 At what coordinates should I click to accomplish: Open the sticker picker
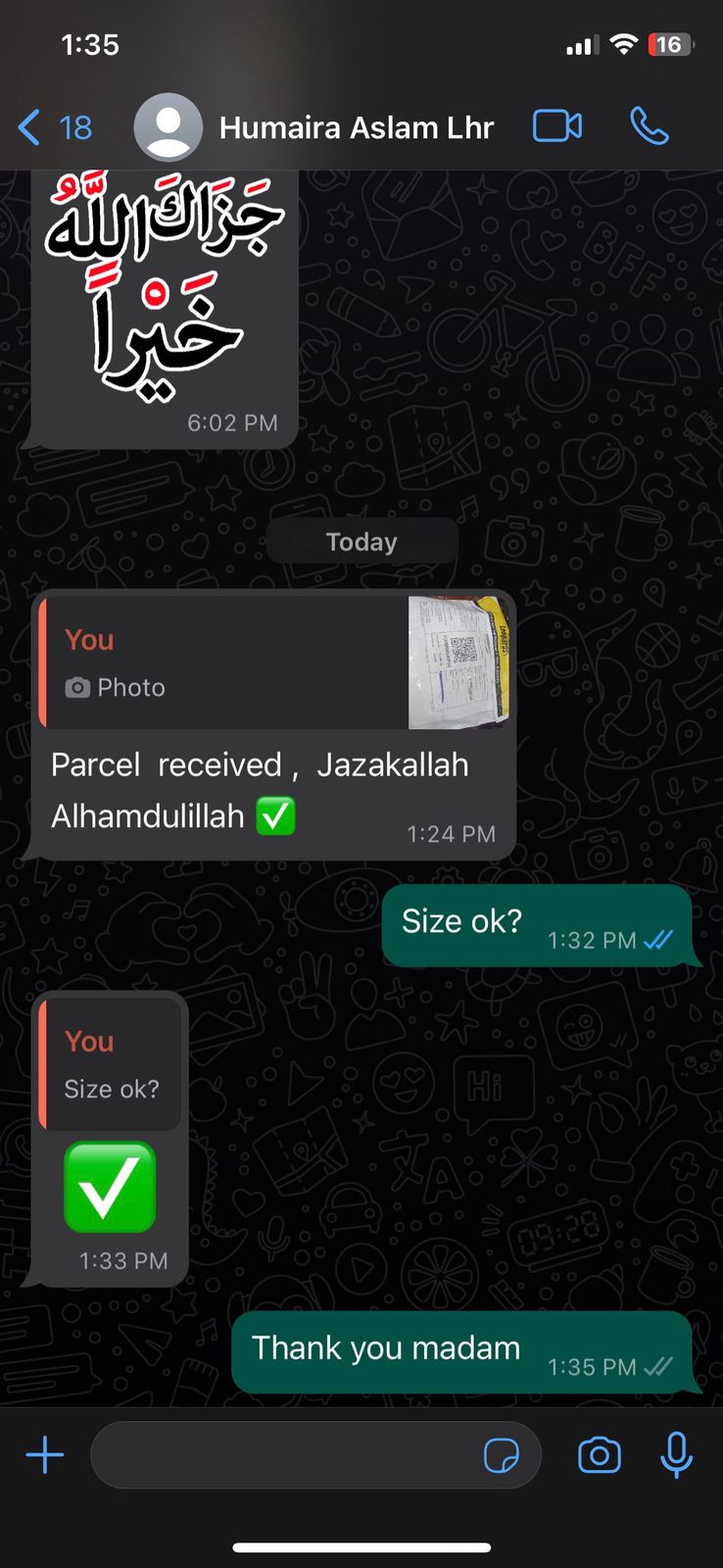502,1455
